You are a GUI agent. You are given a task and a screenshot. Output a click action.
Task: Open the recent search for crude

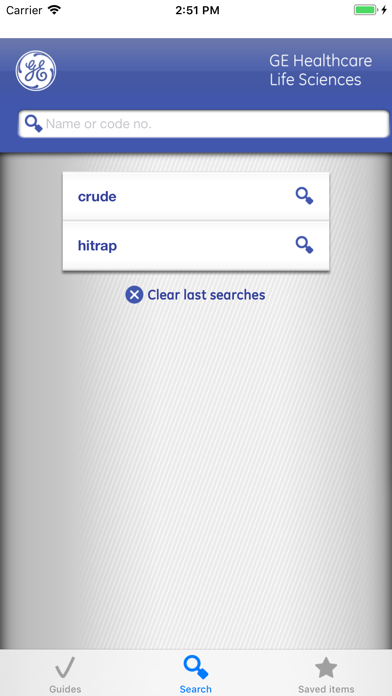[x=196, y=196]
